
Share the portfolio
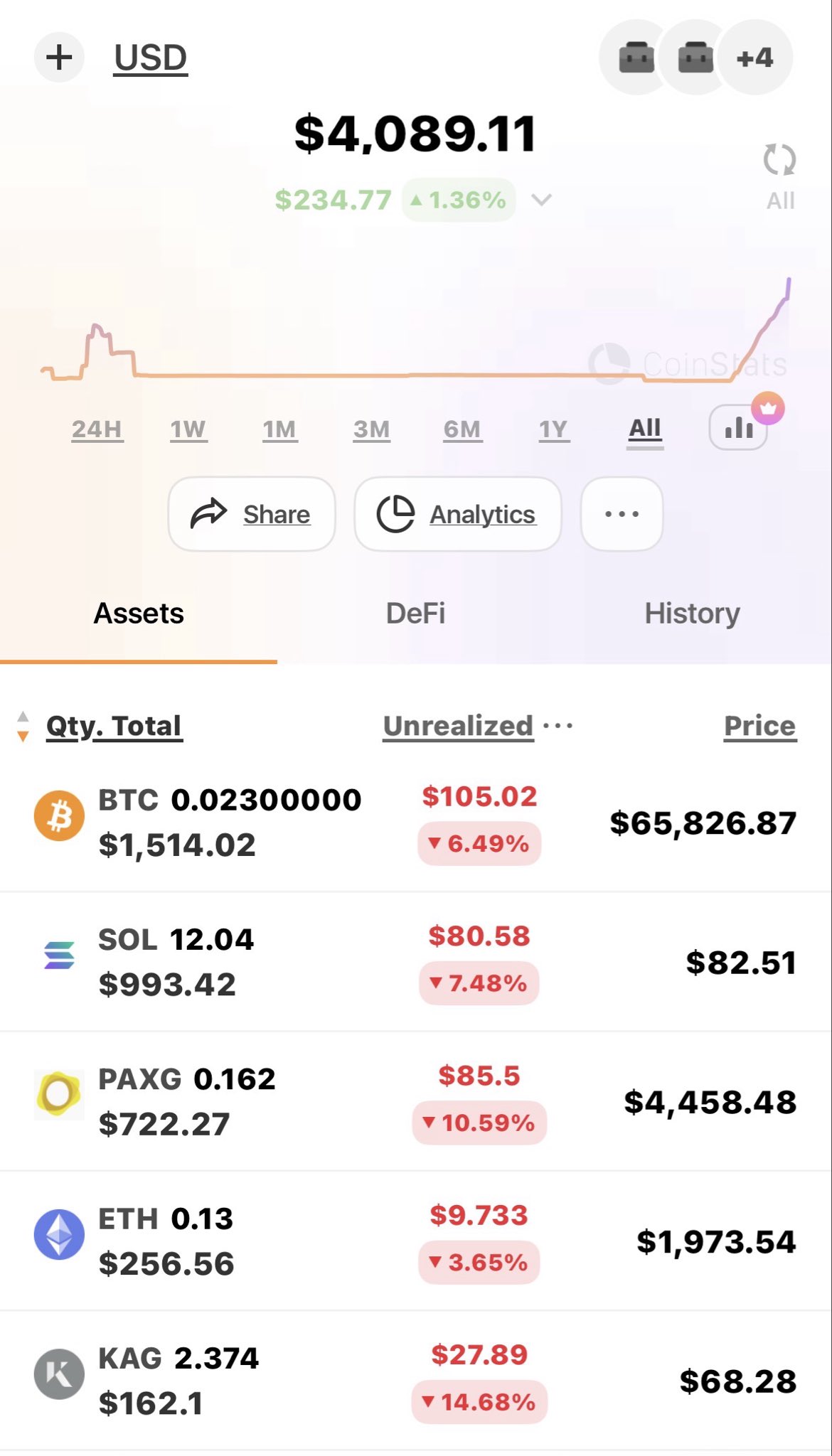[251, 514]
